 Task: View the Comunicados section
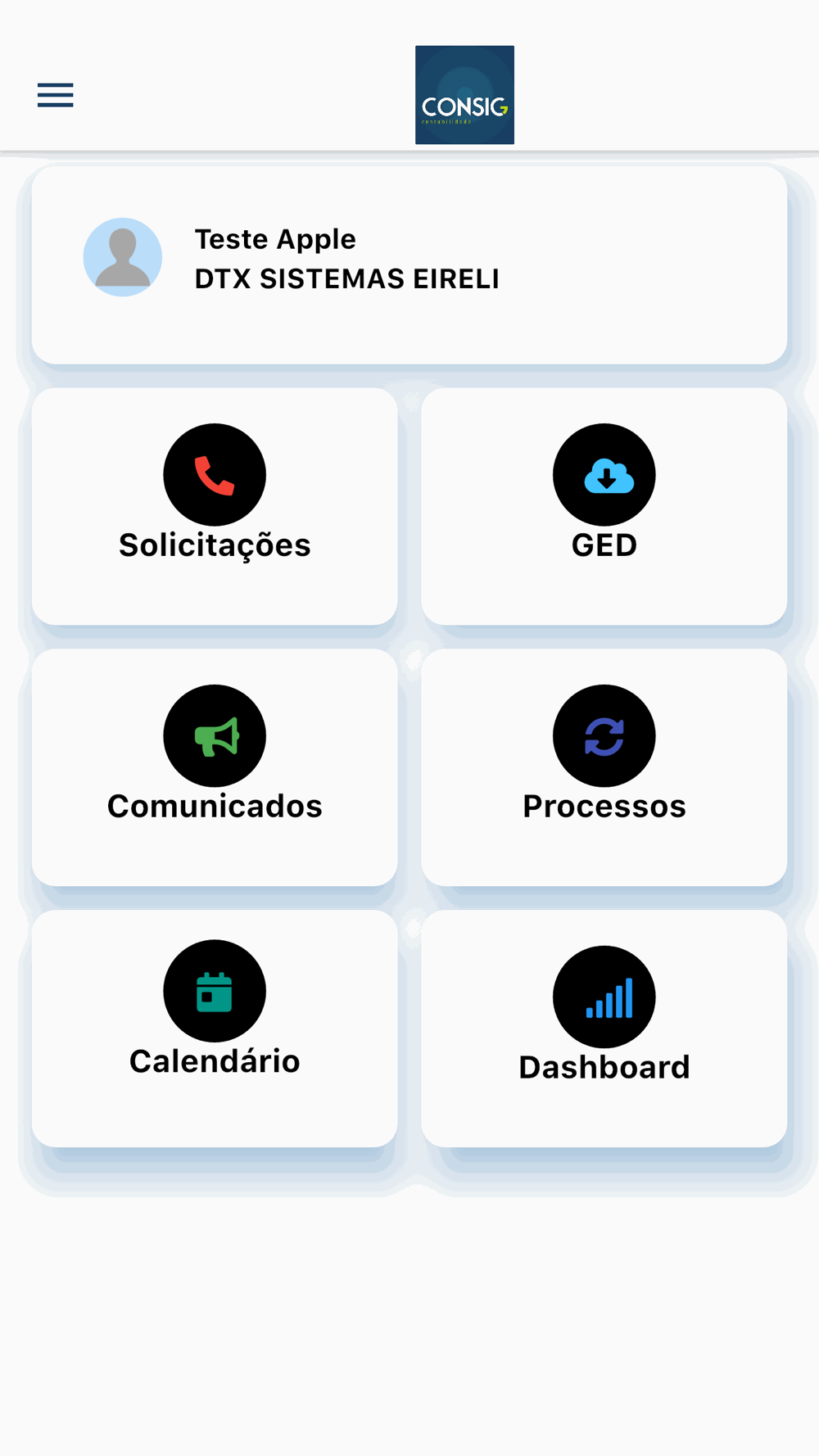coord(215,767)
